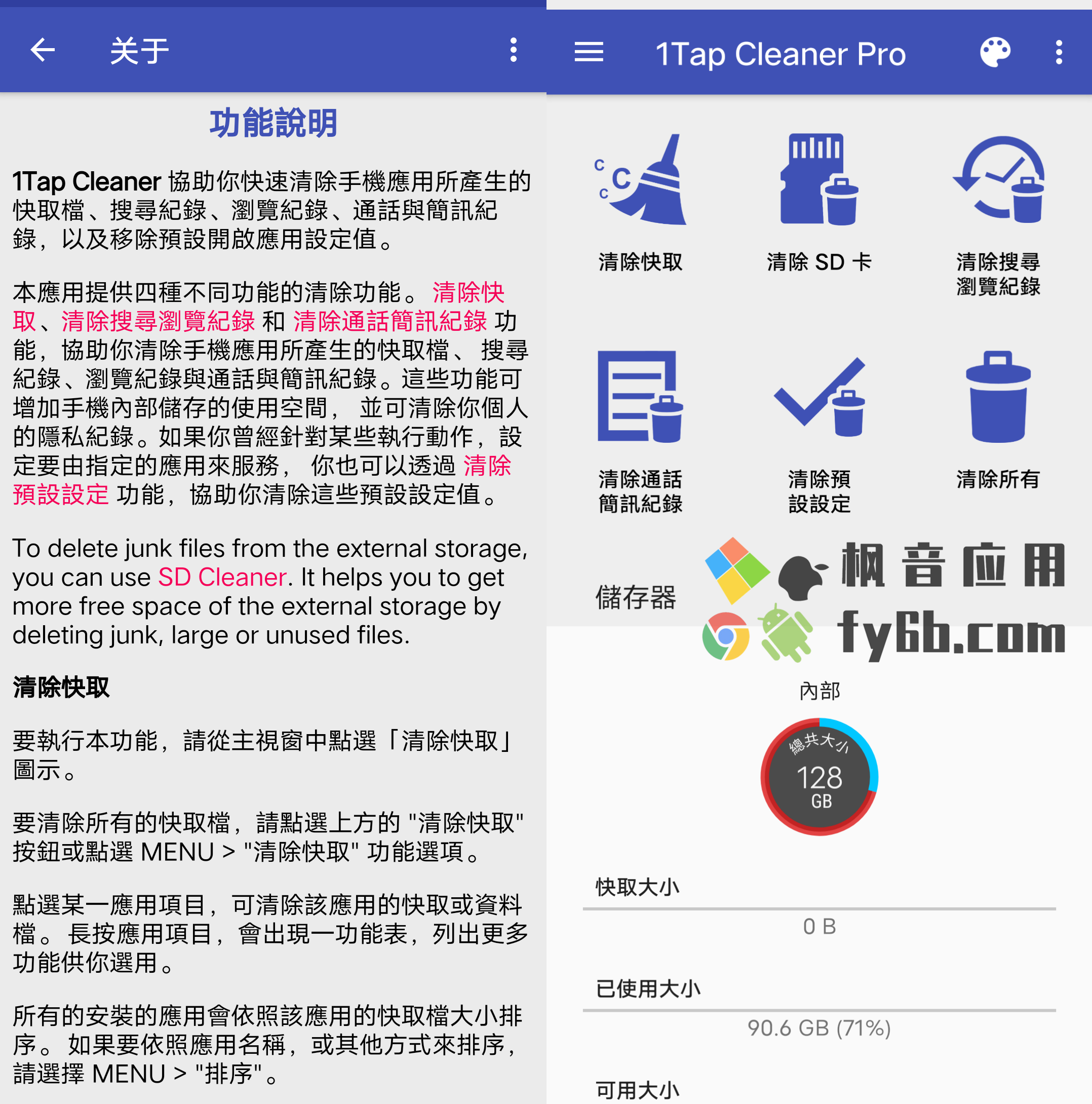
Task: Follow the pink 清除搜尋瀏覽紀錄 link in text
Action: point(158,321)
